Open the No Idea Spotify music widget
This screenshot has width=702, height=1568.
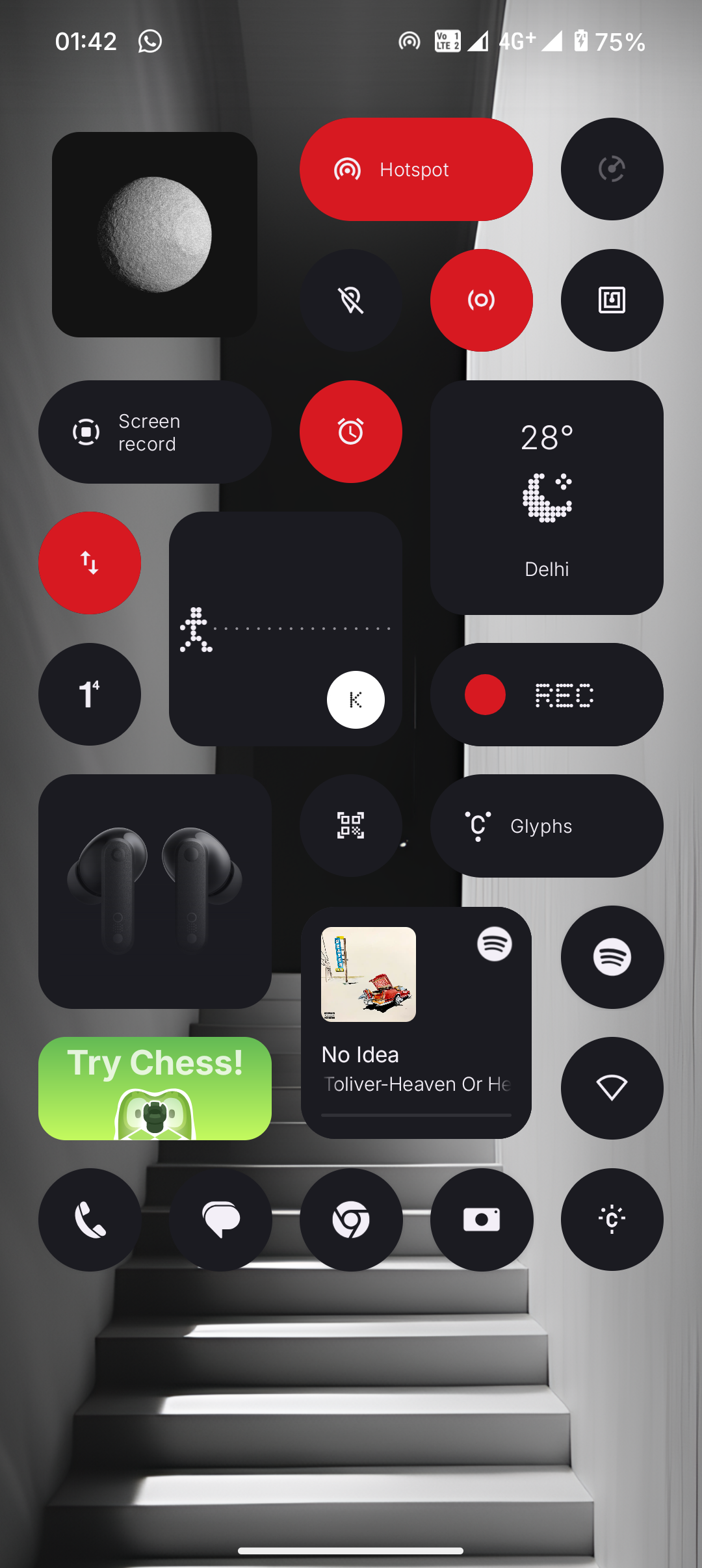pos(416,1023)
